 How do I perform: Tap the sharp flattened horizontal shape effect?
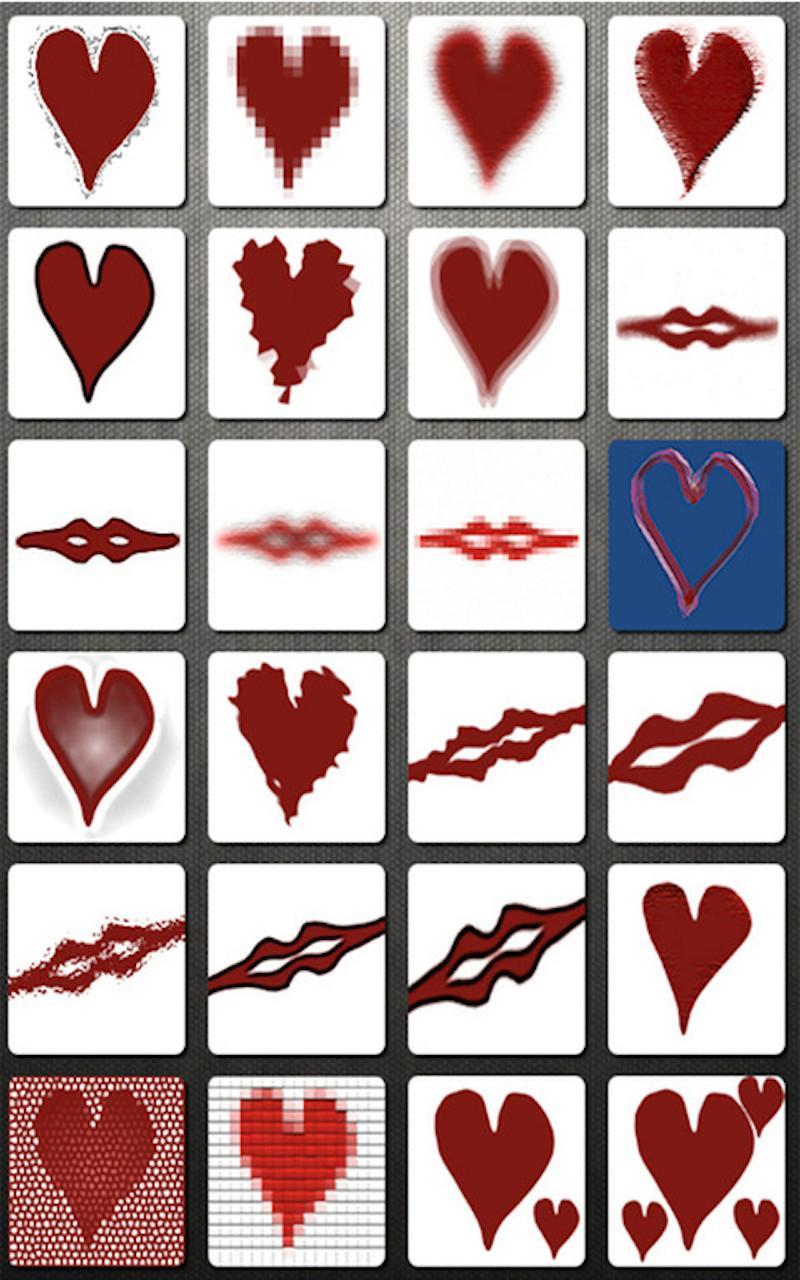97,535
